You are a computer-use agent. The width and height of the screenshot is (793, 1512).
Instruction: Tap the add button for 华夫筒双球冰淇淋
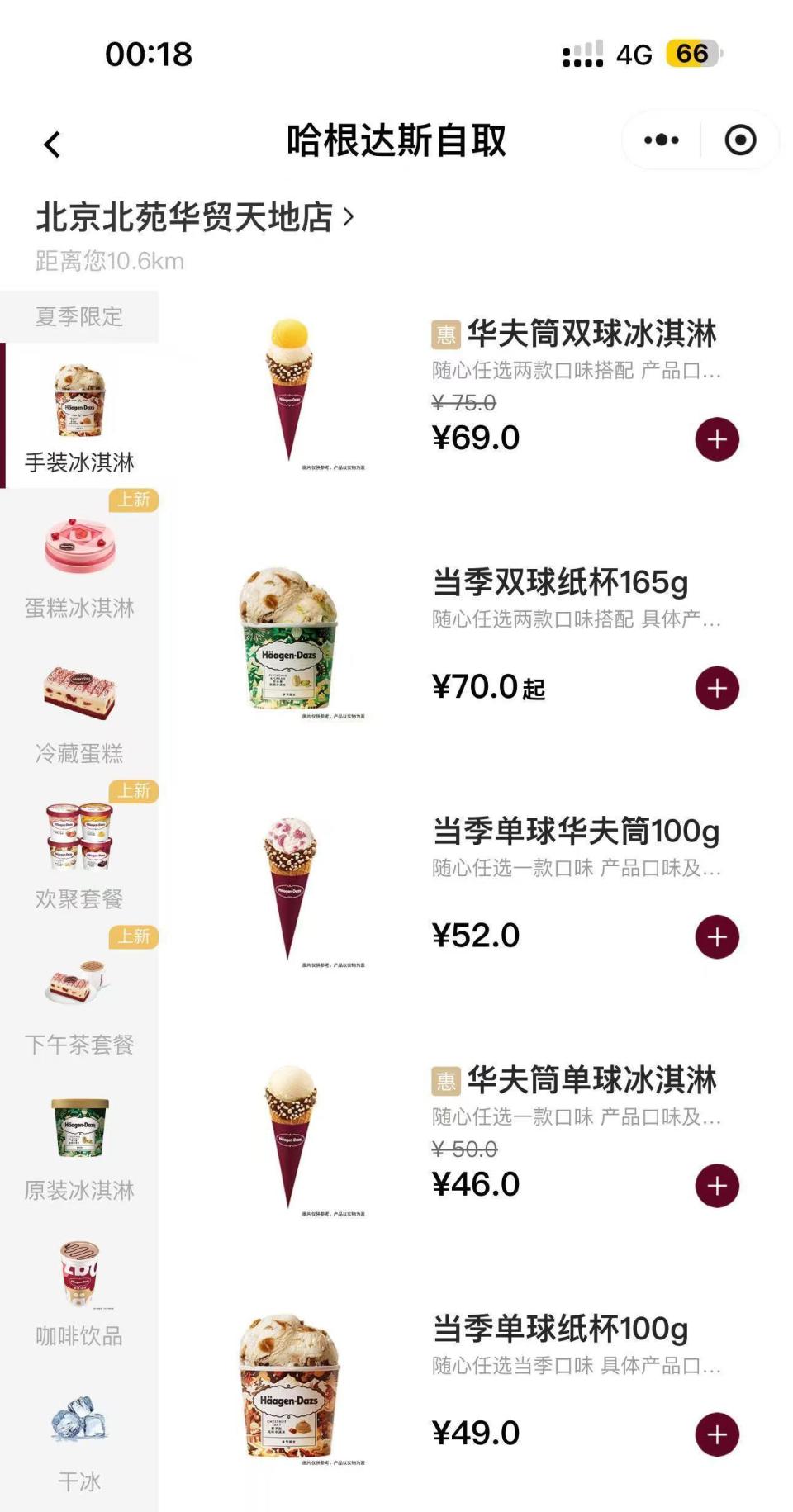pyautogui.click(x=718, y=440)
